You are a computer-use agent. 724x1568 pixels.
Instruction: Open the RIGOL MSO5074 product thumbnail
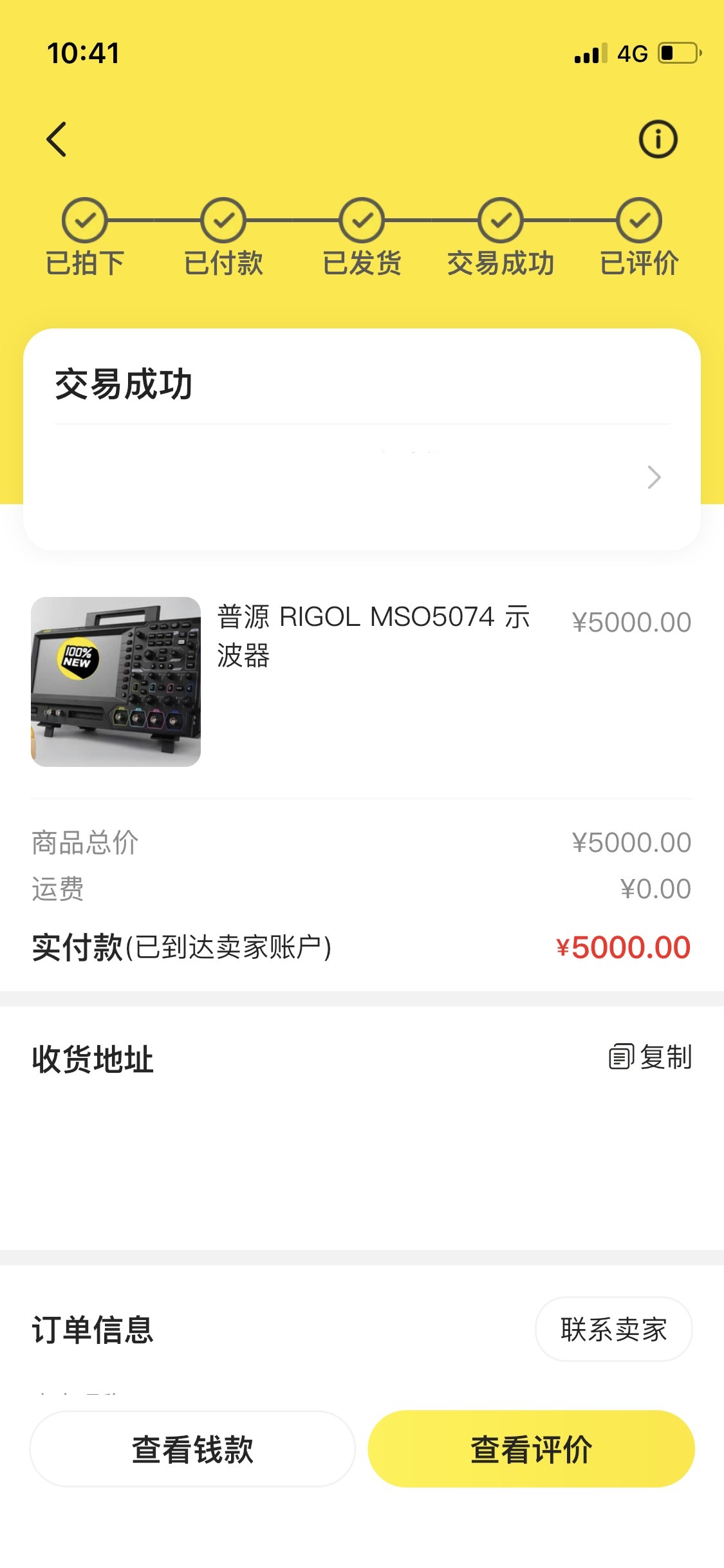point(115,682)
